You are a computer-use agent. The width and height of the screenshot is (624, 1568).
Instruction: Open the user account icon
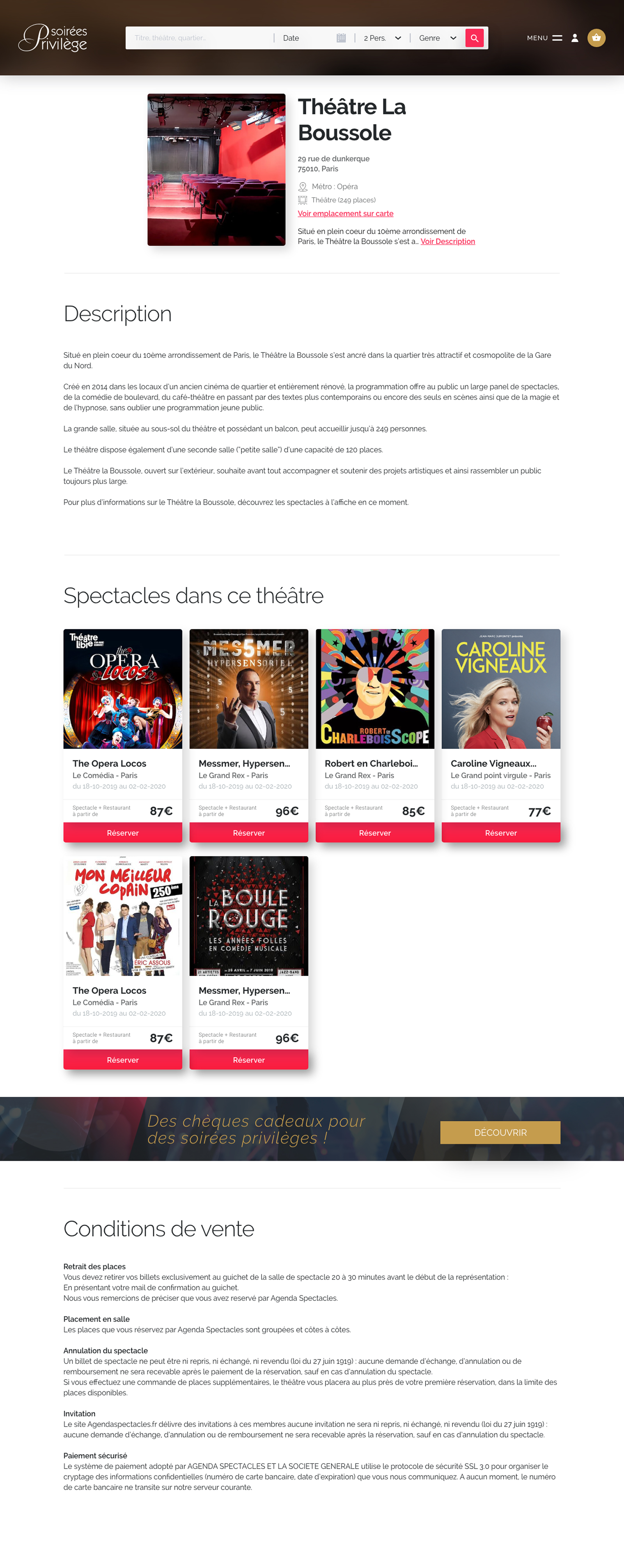pyautogui.click(x=575, y=38)
